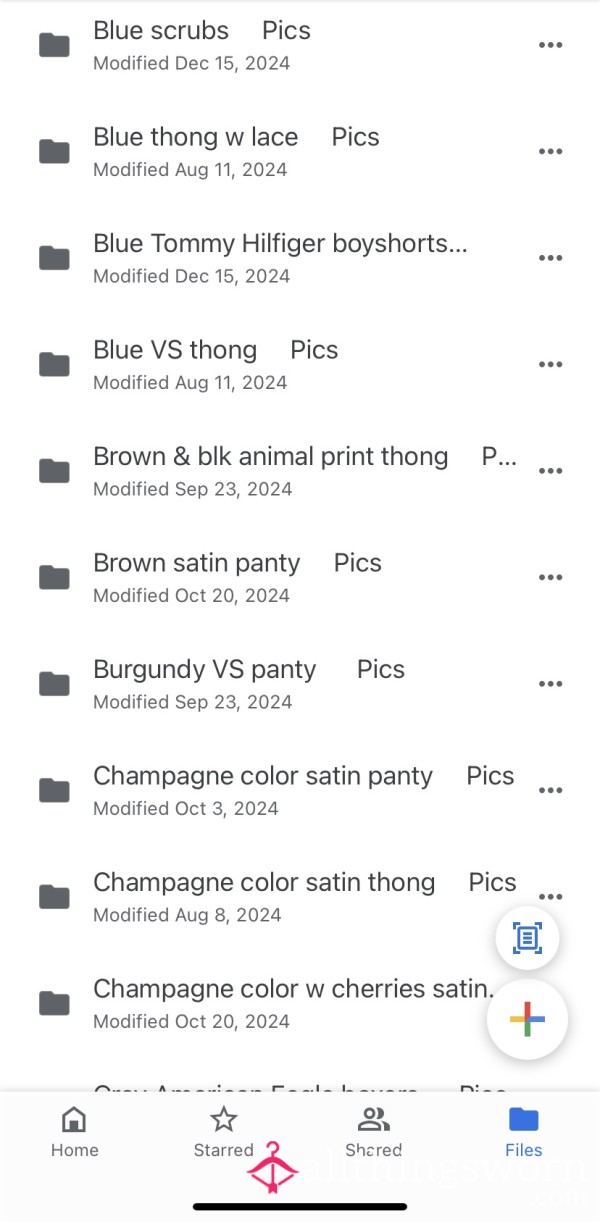Open the Blue Tommy Hilfiger boyshorts folder
The height and width of the screenshot is (1222, 600).
click(x=300, y=258)
